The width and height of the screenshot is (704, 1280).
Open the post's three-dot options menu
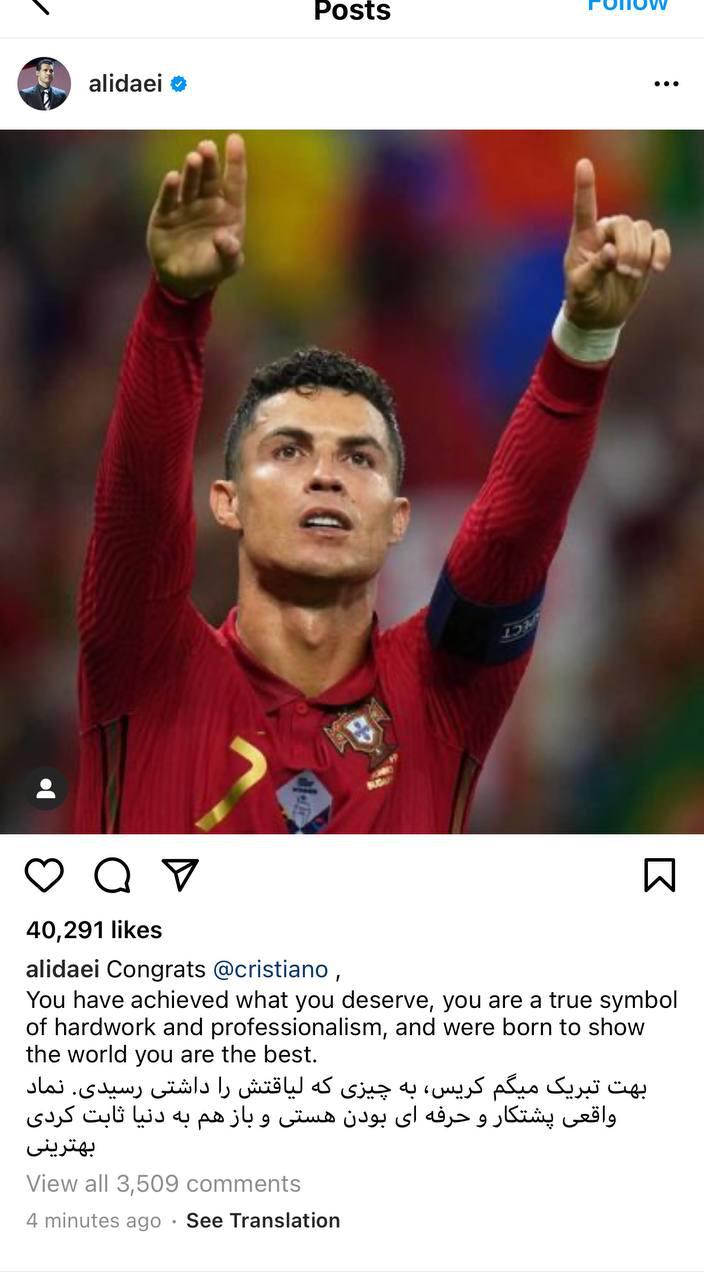(666, 84)
